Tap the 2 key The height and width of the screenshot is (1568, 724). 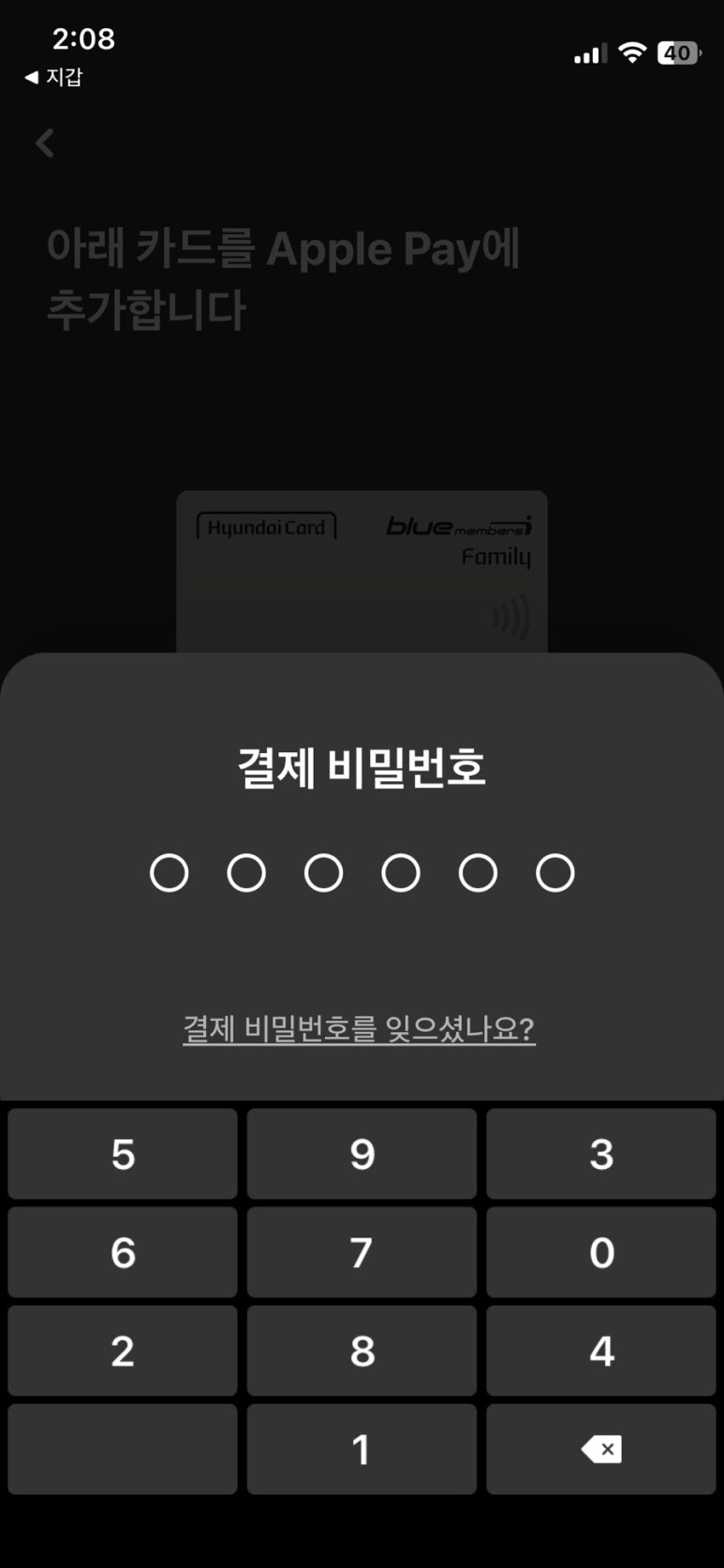[123, 1351]
